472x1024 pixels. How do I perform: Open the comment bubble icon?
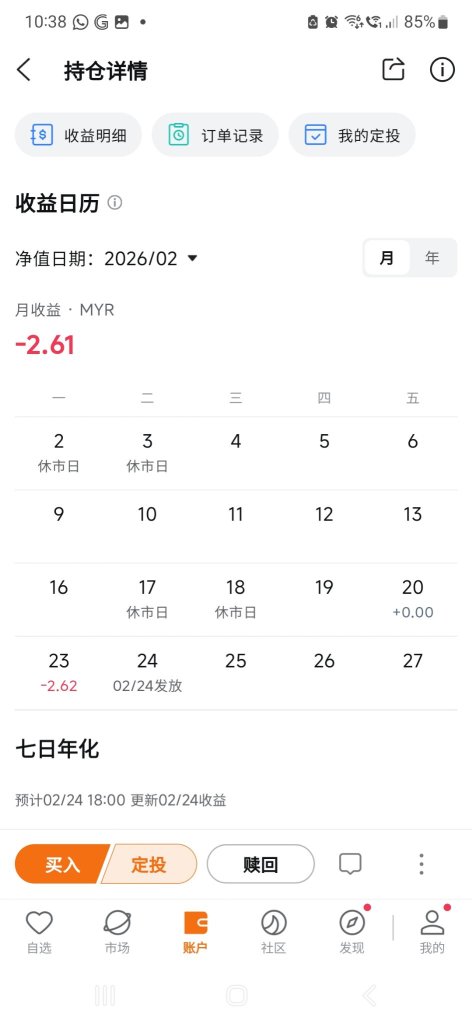click(351, 864)
